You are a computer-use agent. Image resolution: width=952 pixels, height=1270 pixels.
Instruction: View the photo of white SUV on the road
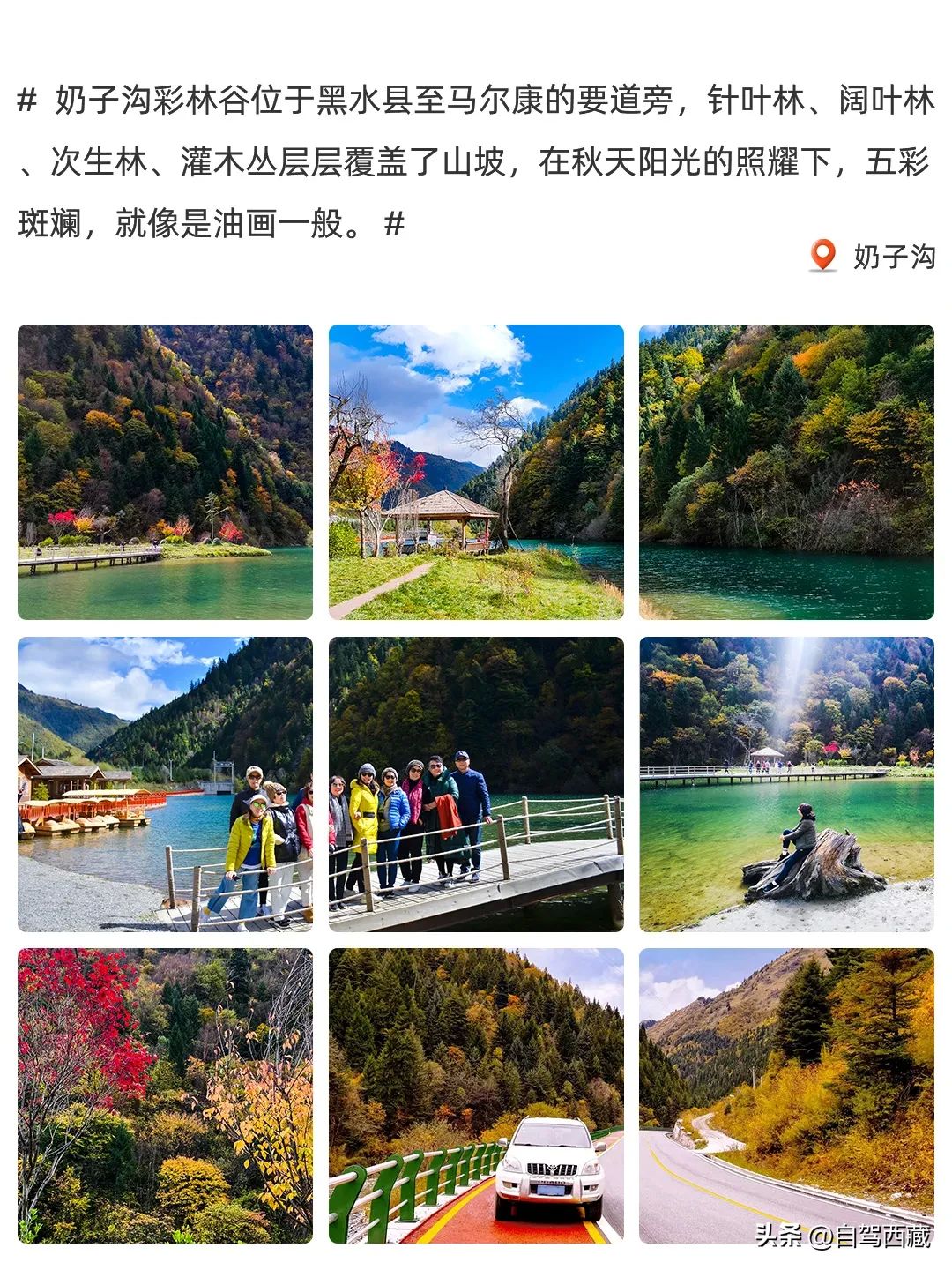click(476, 1095)
